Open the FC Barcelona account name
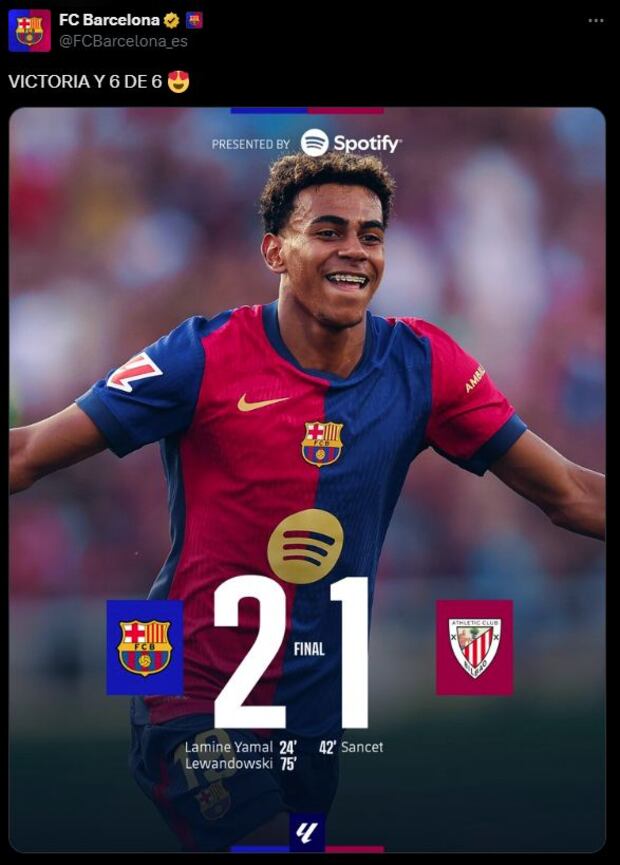This screenshot has height=865, width=620. point(109,20)
